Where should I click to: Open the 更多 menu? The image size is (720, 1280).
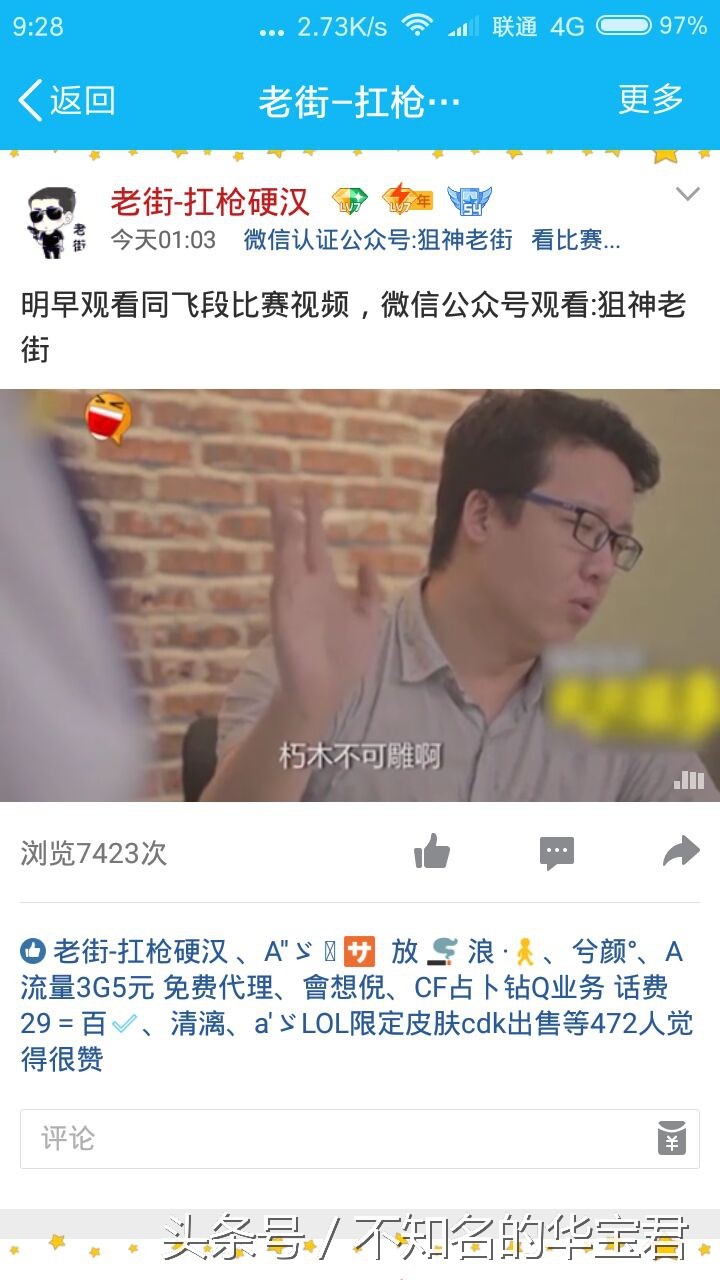click(650, 99)
